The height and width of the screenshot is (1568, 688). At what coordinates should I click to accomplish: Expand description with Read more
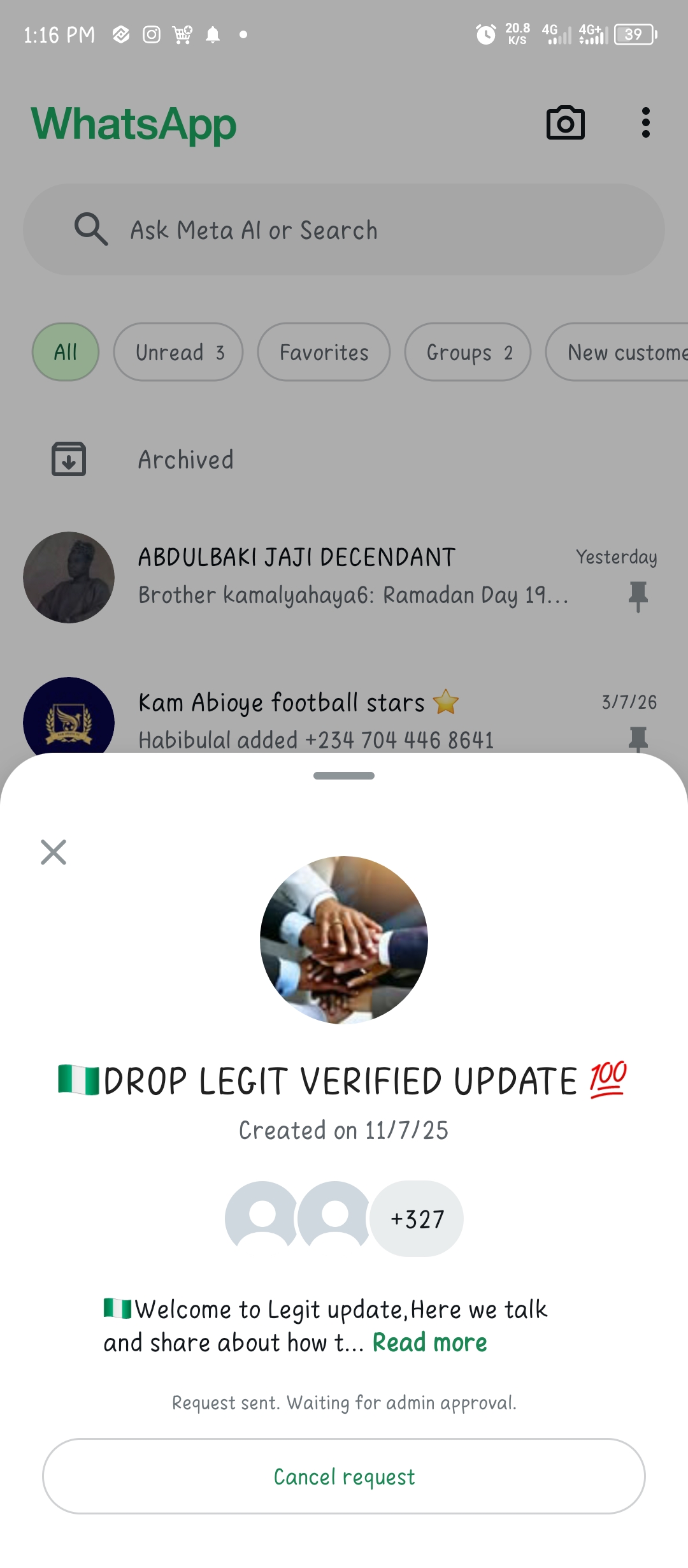(x=429, y=1343)
